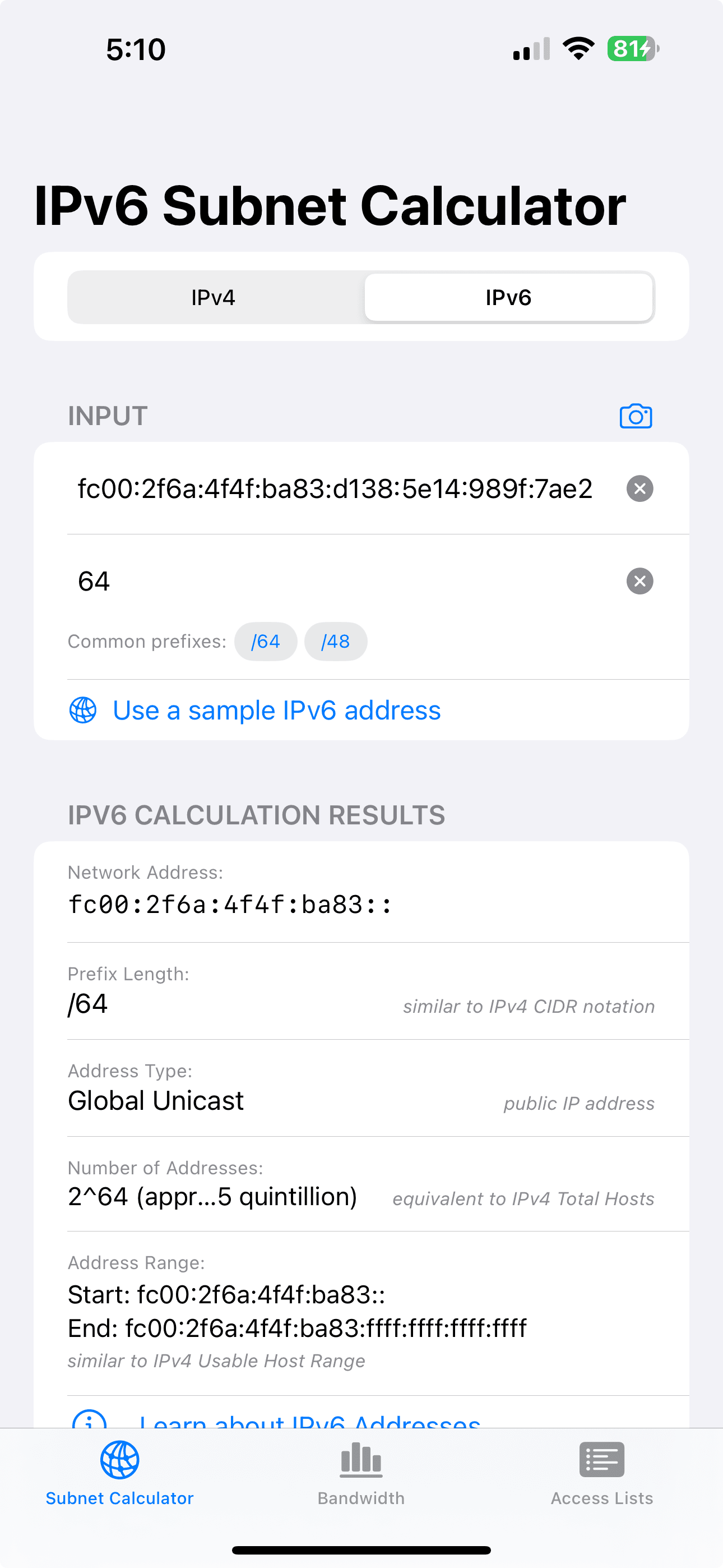Screen dimensions: 723x1568
Task: Clear the prefix length field with its x icon
Action: [639, 582]
